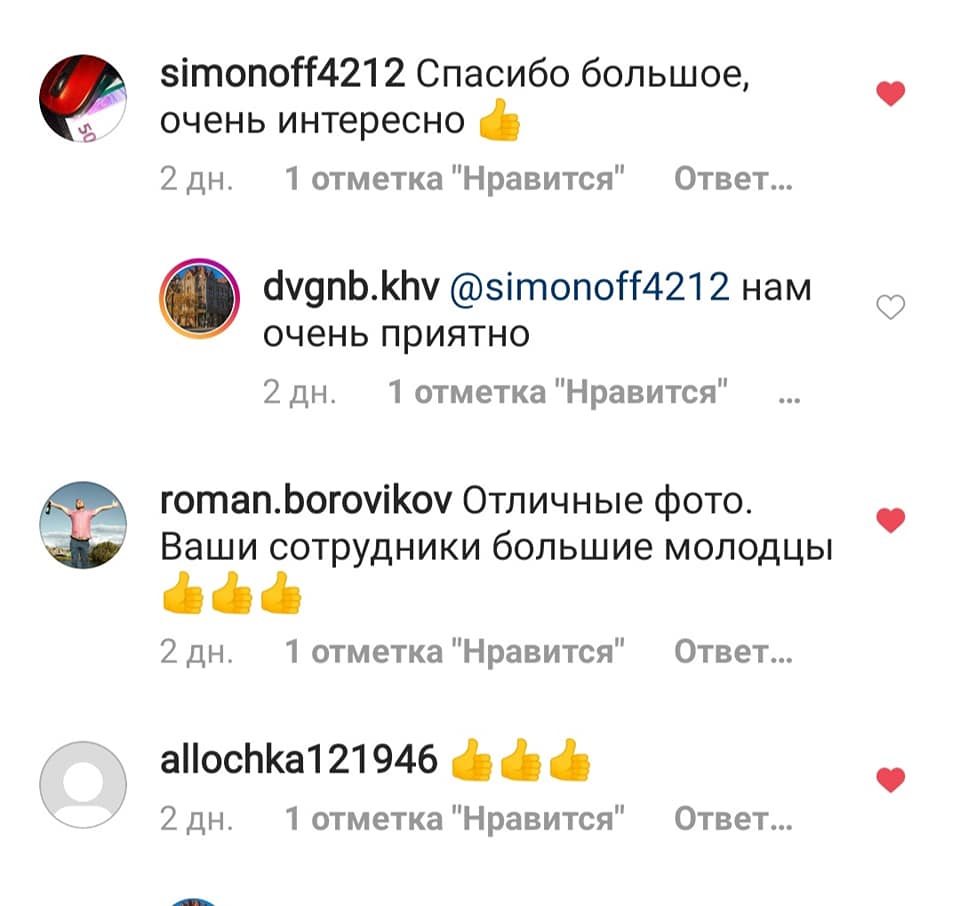Viewport: 960px width, 906px height.
Task: Open roman.borovikov's profile avatar
Action: click(x=82, y=525)
